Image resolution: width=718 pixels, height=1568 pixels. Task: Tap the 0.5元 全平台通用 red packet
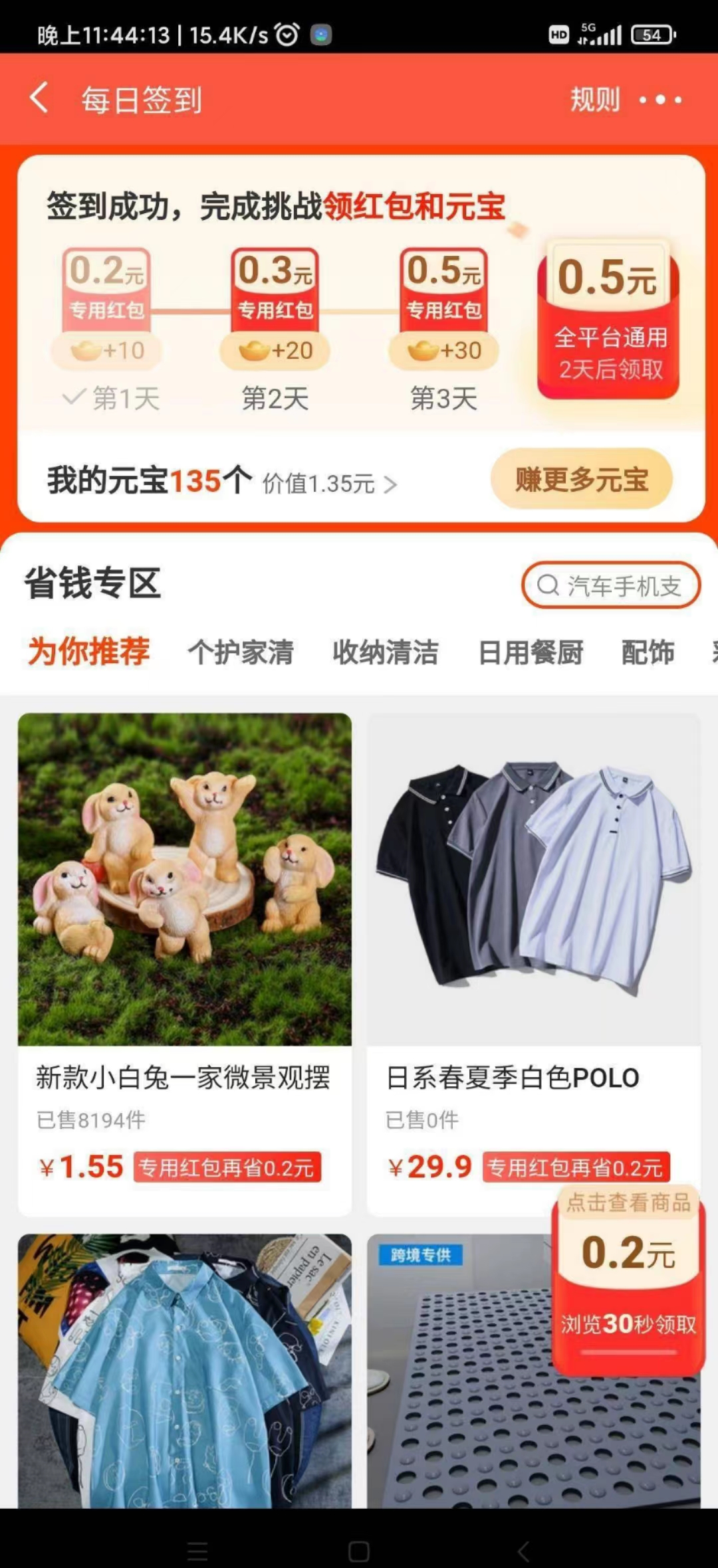tap(608, 320)
